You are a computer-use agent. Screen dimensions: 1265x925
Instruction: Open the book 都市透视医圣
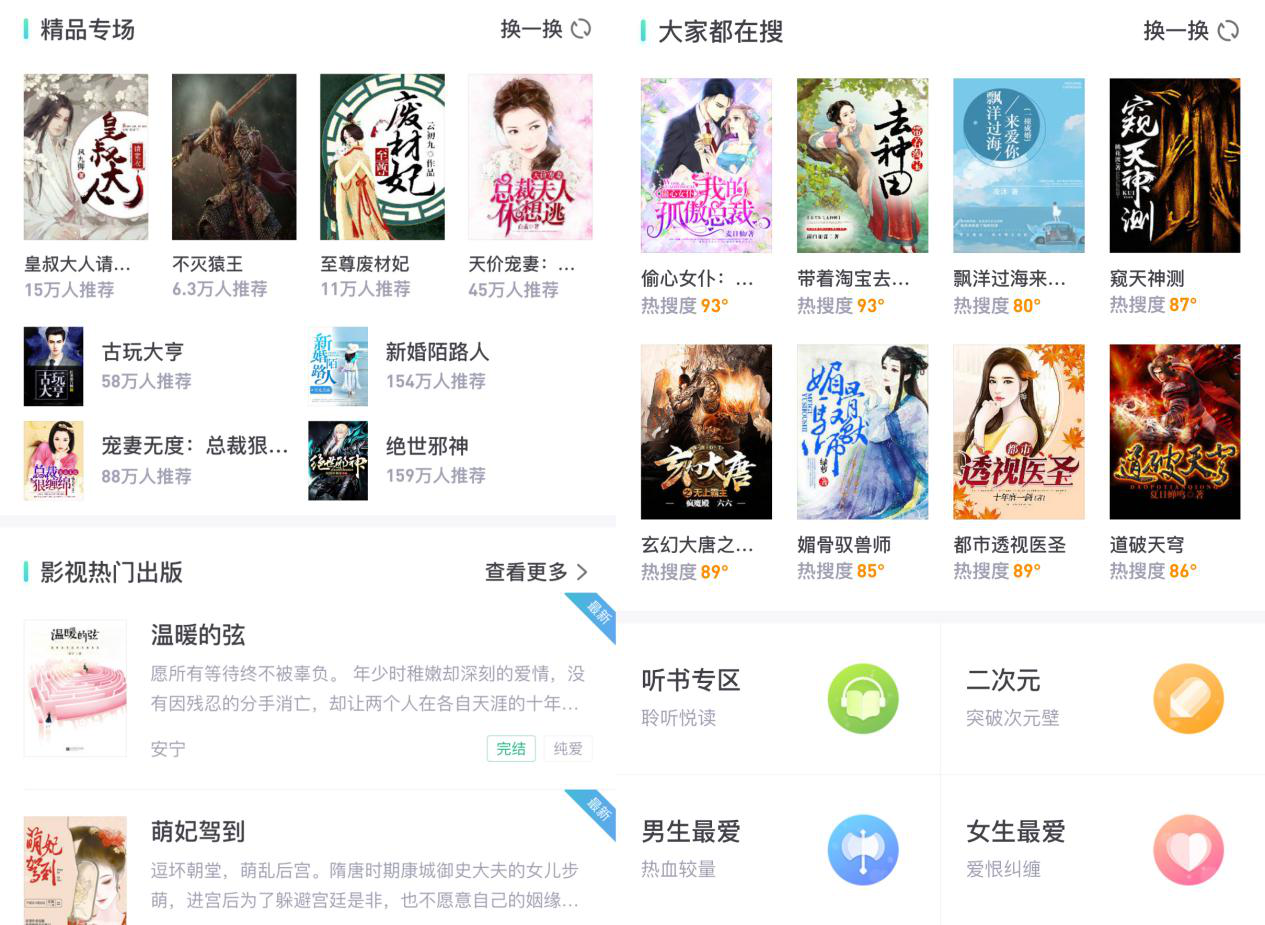pos(1018,432)
